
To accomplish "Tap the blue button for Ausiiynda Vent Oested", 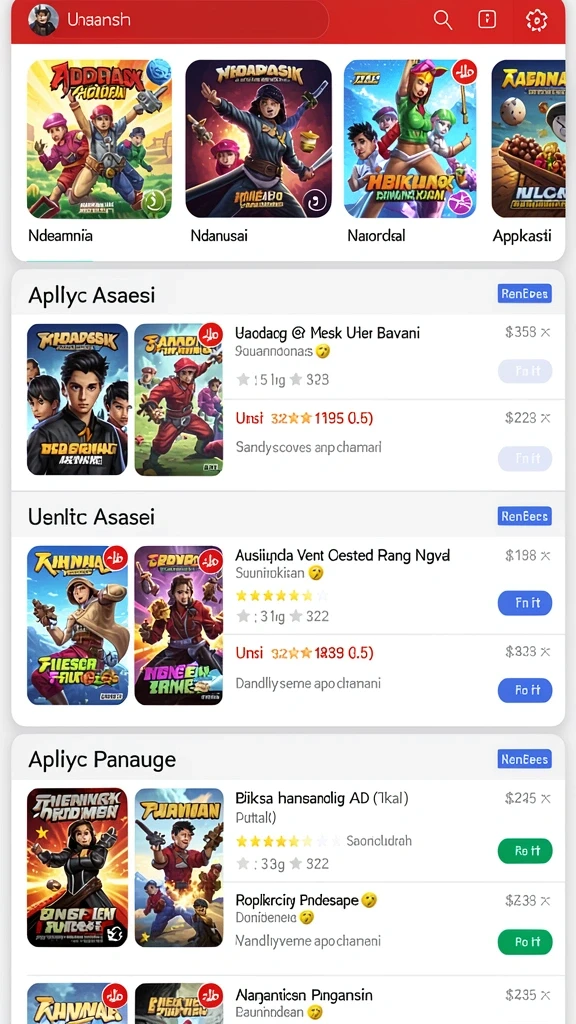I will pyautogui.click(x=525, y=603).
